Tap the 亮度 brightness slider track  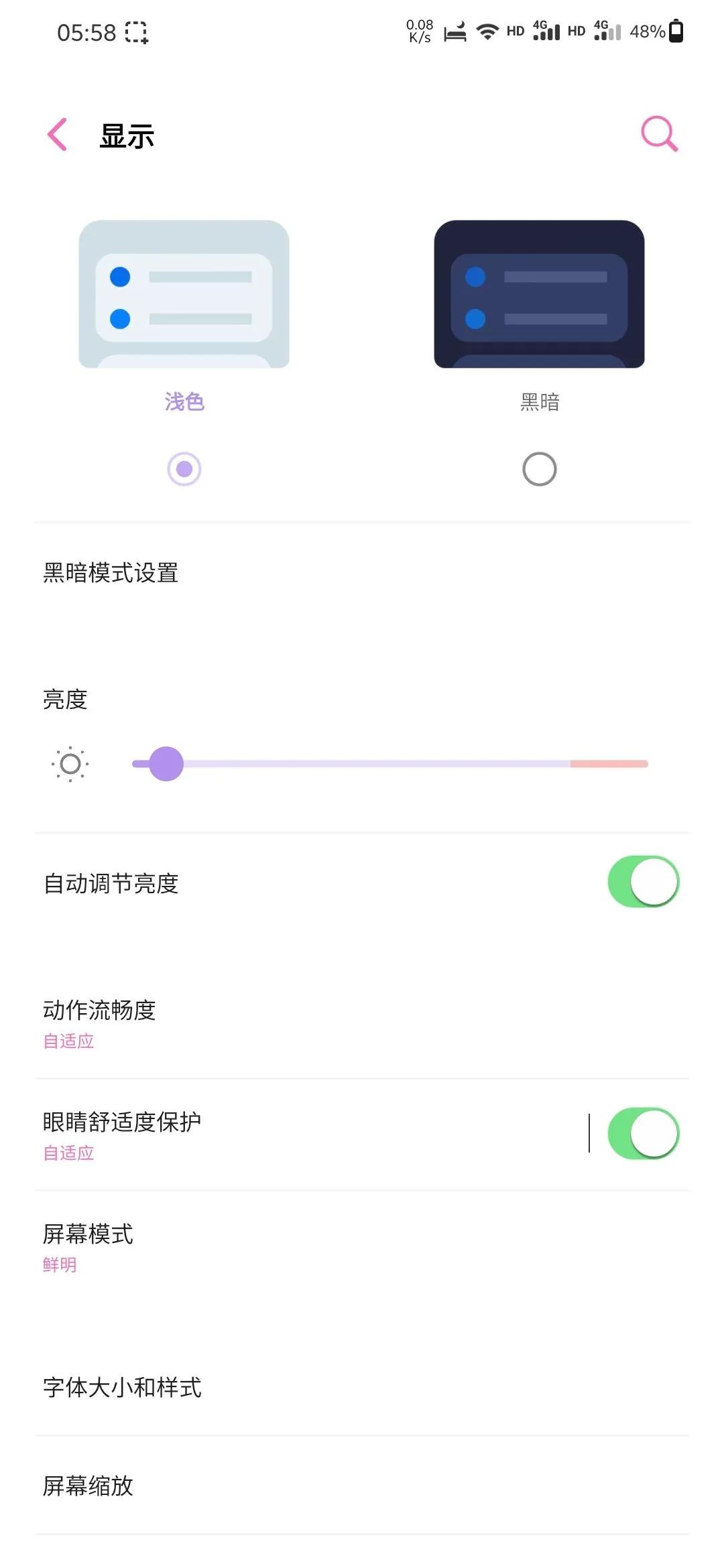coord(390,764)
